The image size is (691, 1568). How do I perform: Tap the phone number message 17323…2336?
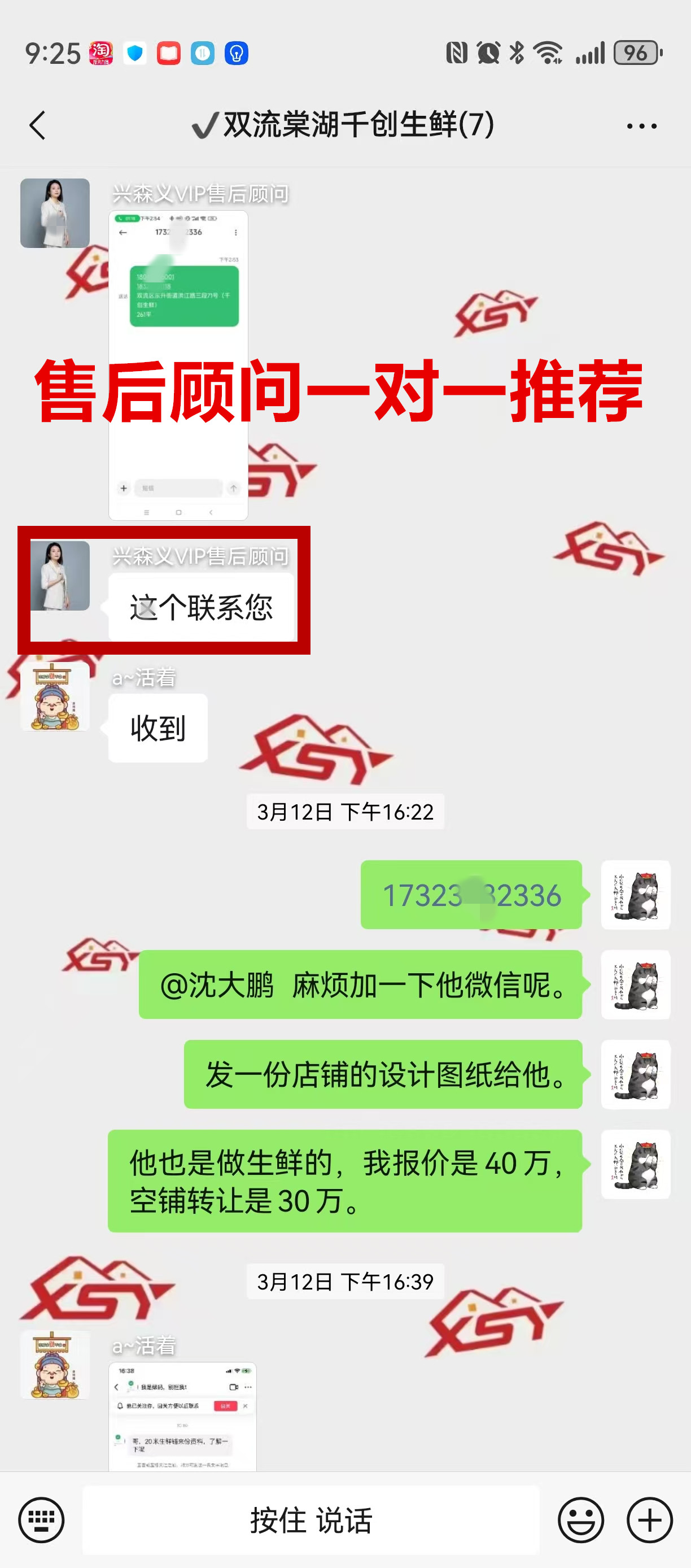pyautogui.click(x=471, y=895)
